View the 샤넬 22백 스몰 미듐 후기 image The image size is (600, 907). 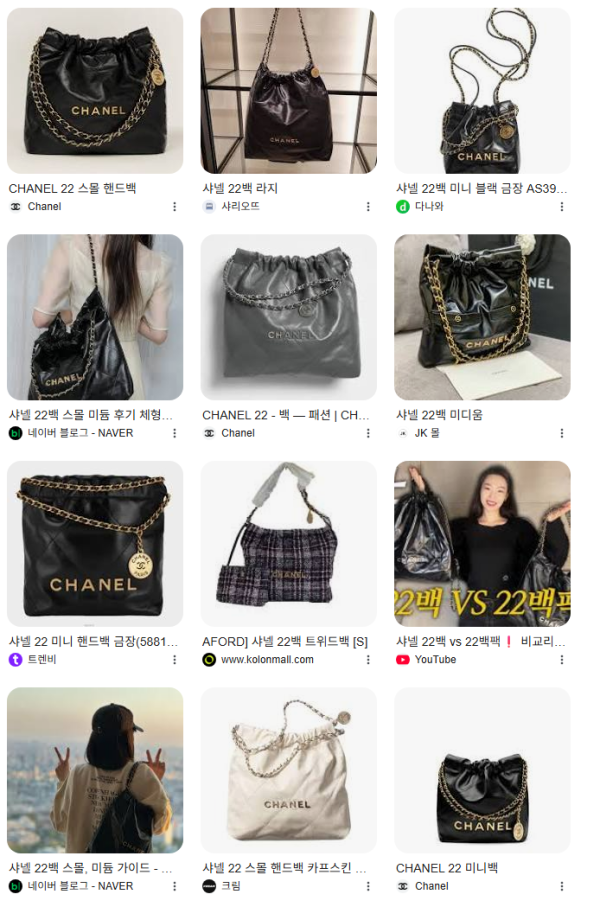95,317
